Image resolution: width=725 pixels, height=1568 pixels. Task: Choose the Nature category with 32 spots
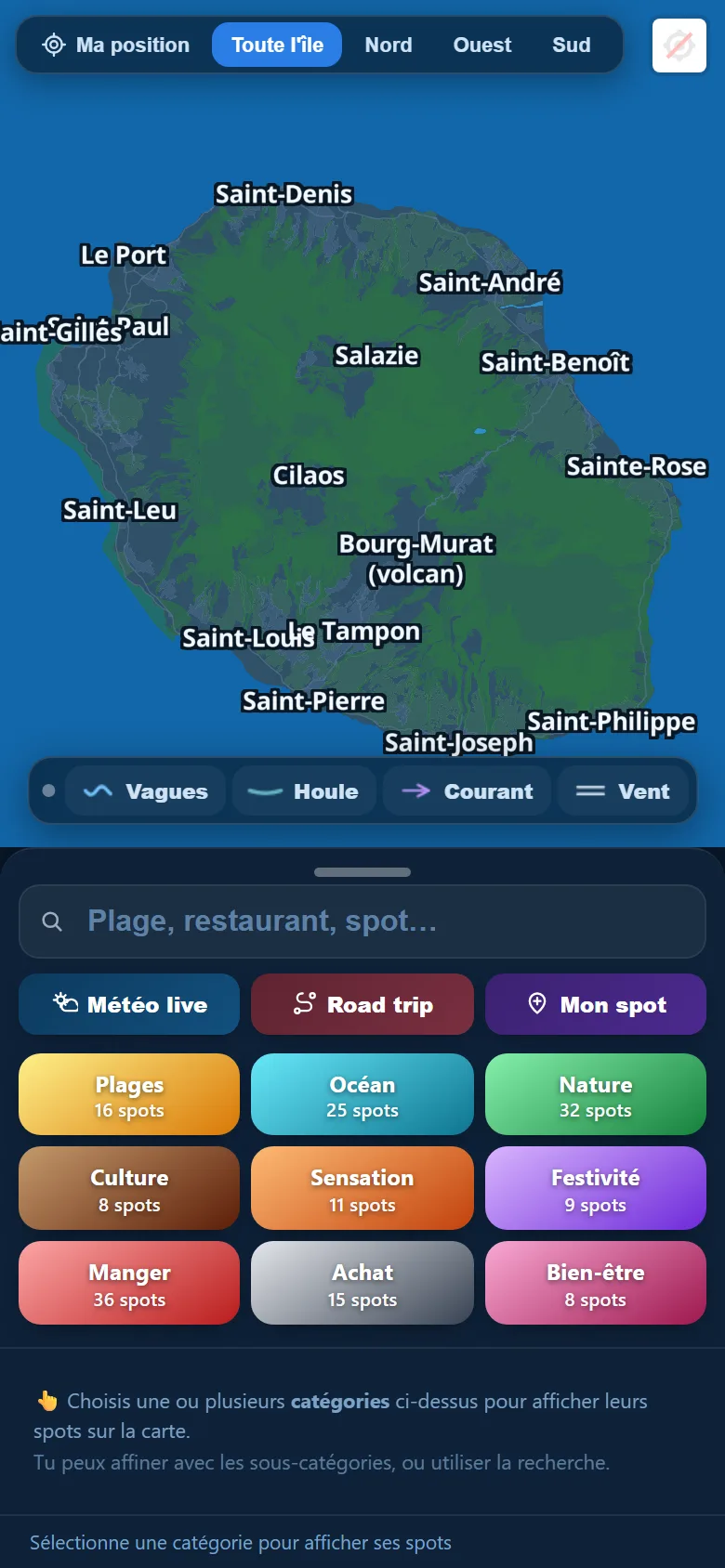(596, 1094)
